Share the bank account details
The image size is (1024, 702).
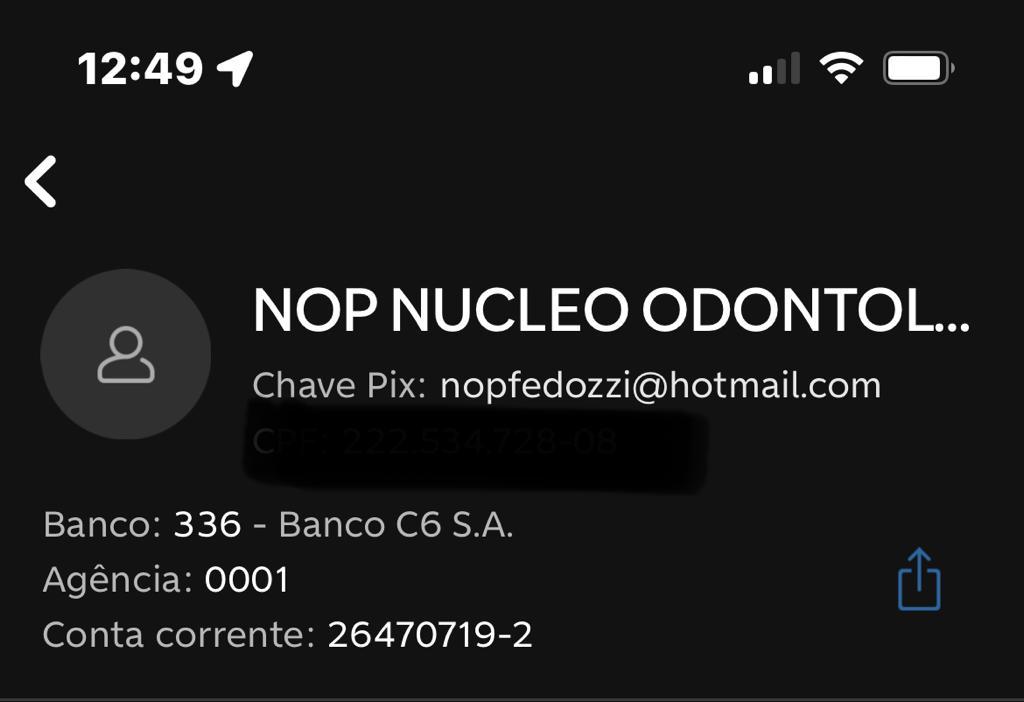pos(918,579)
